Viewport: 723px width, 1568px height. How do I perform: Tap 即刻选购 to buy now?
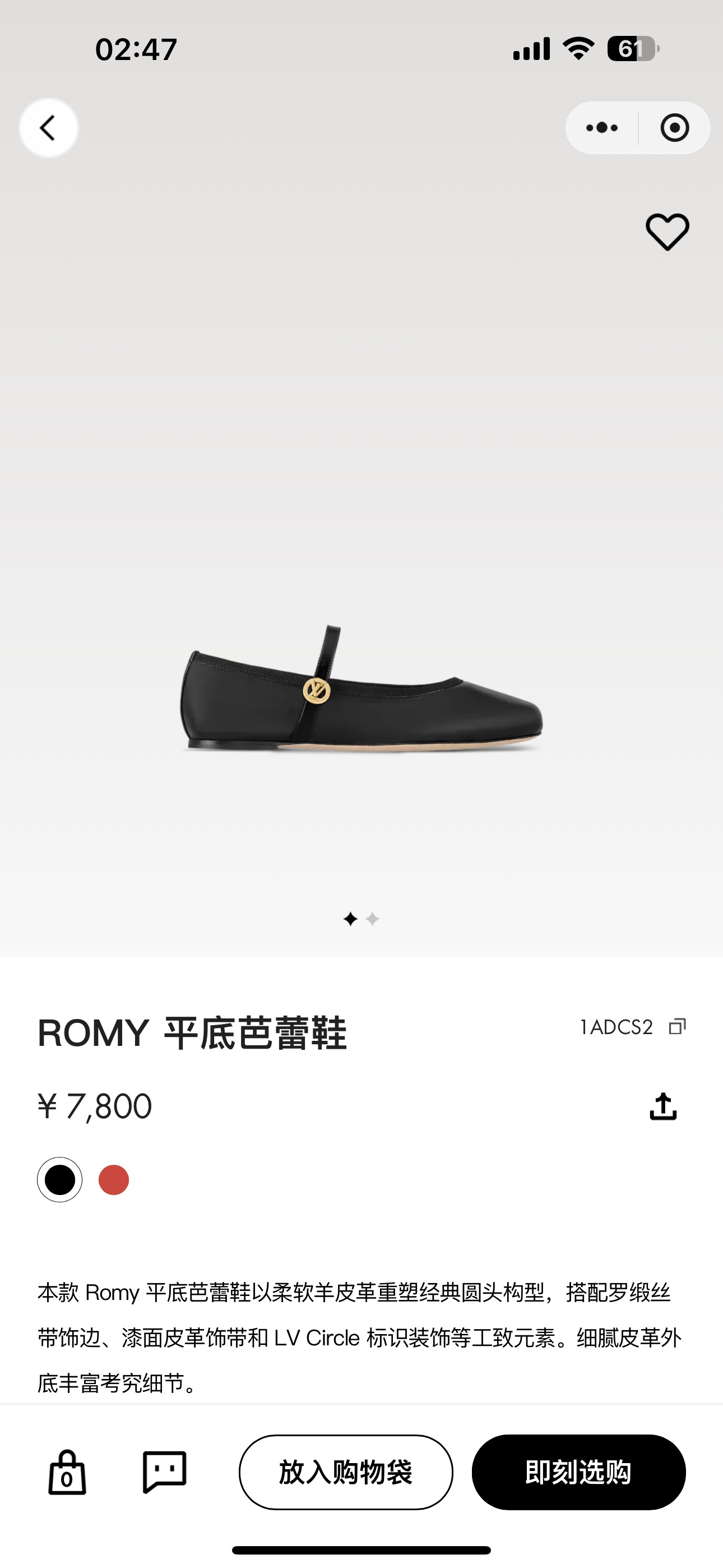click(578, 1473)
